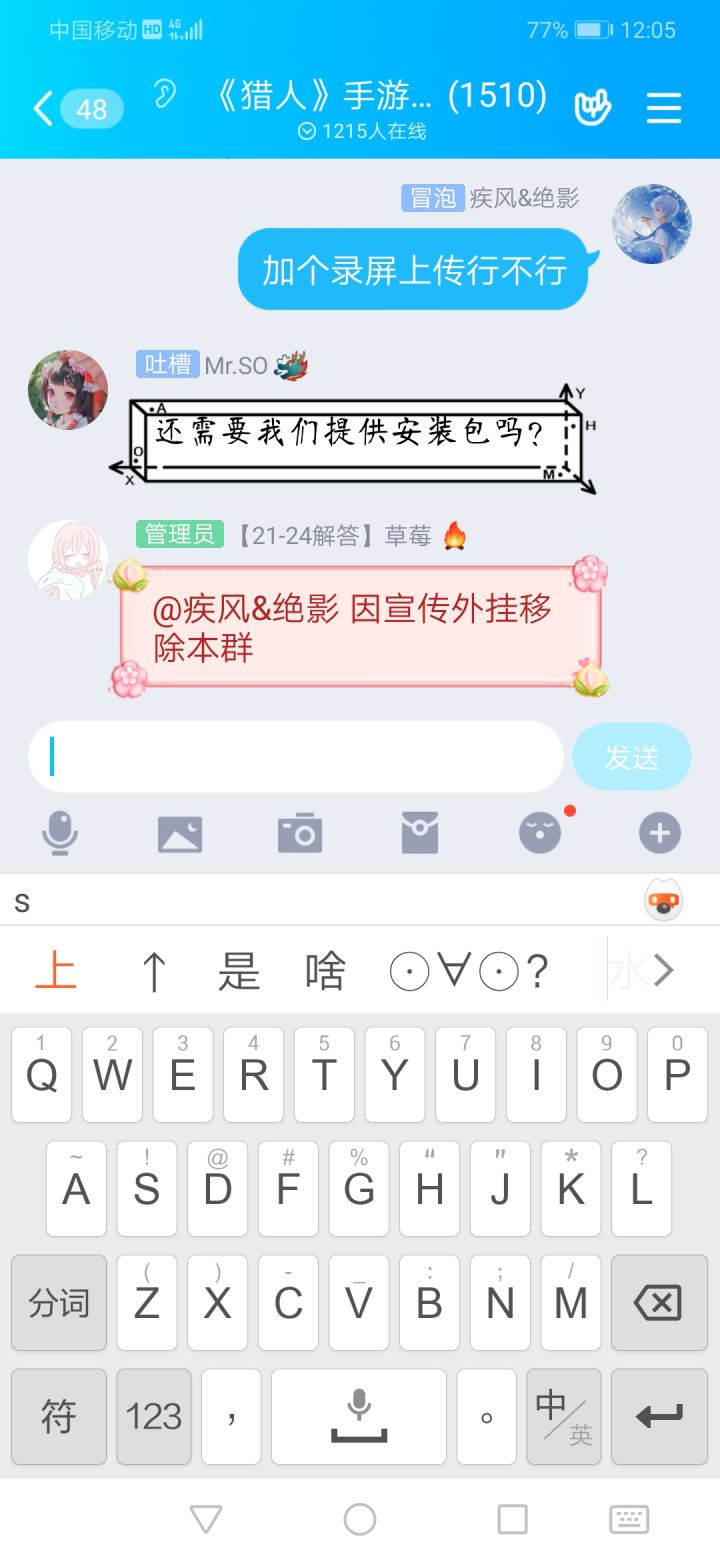Open the red packet feature
720x1560 pixels.
pyautogui.click(x=420, y=832)
